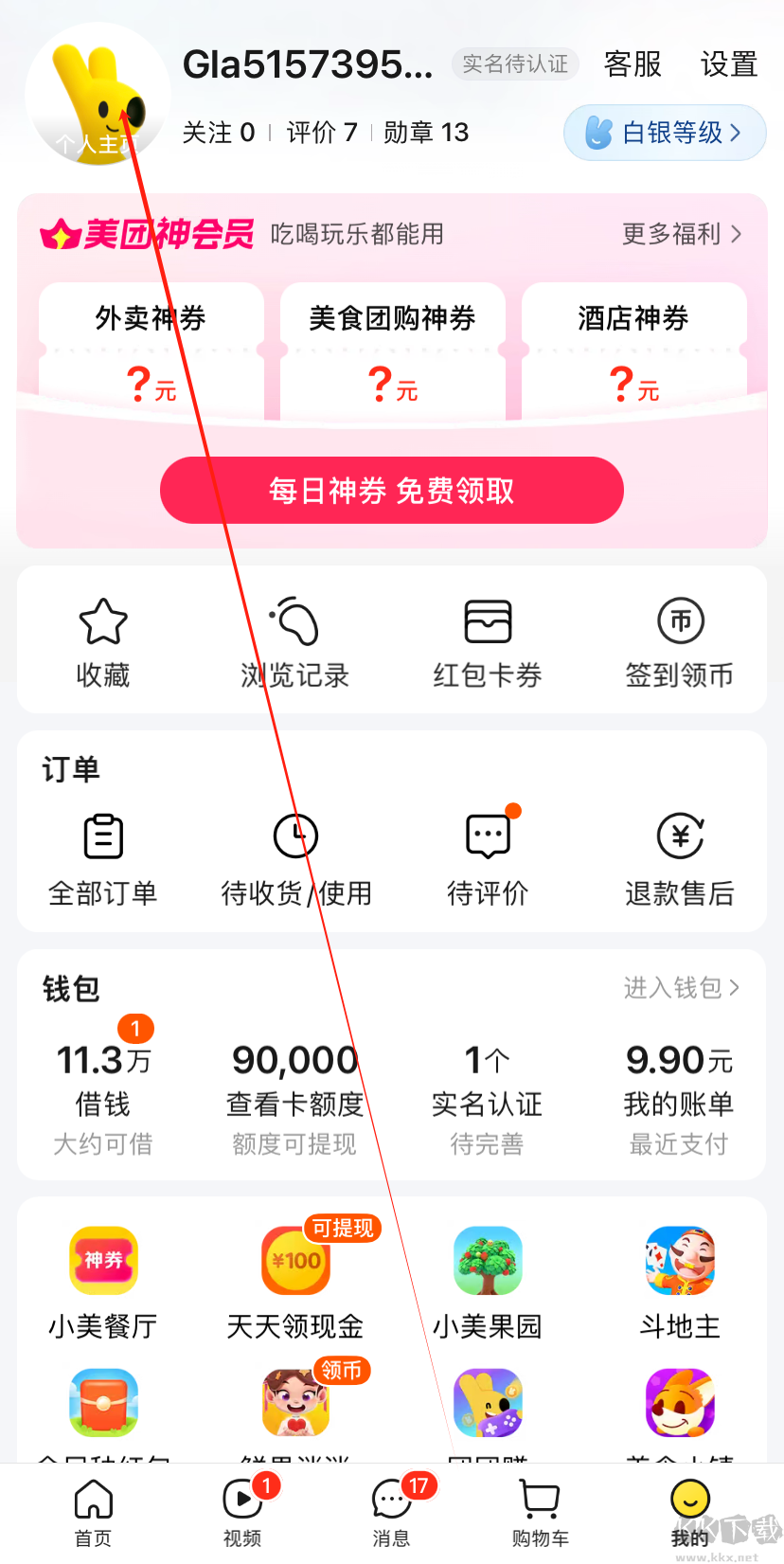
Task: Tap 签到领币 check-in
Action: point(679,641)
